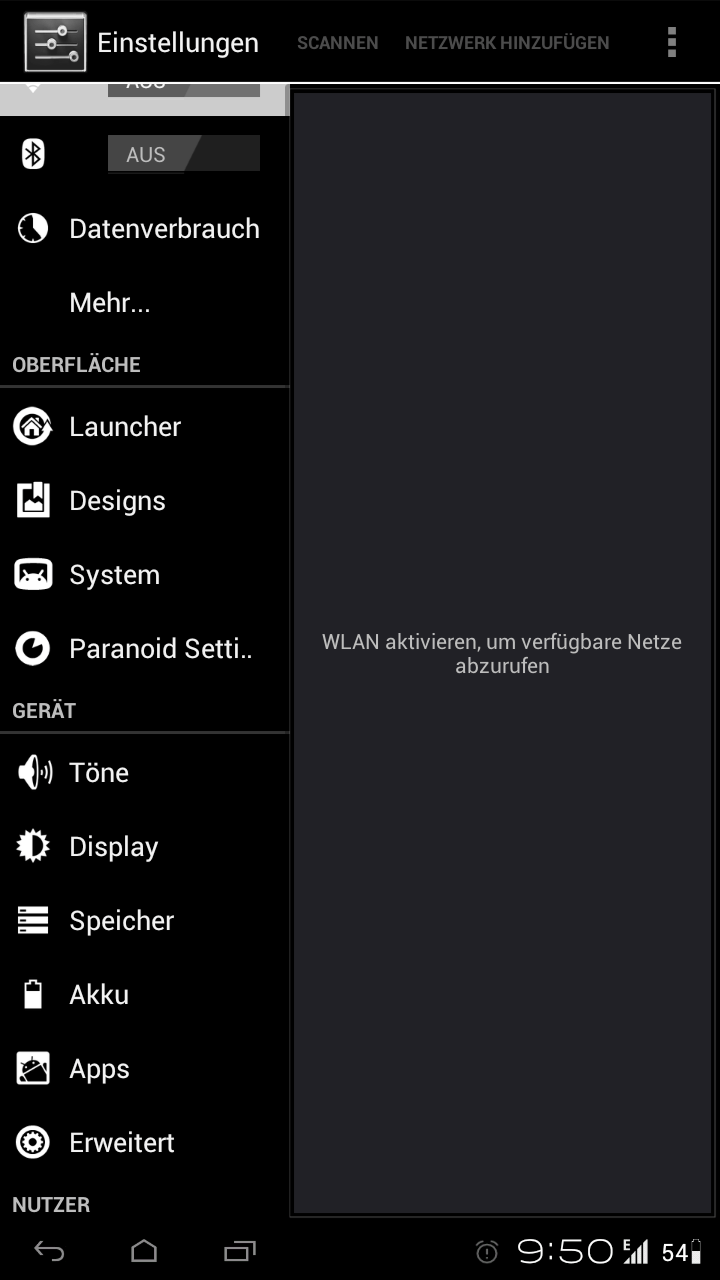This screenshot has height=1280, width=720.
Task: Select Designs from the list
Action: point(145,500)
